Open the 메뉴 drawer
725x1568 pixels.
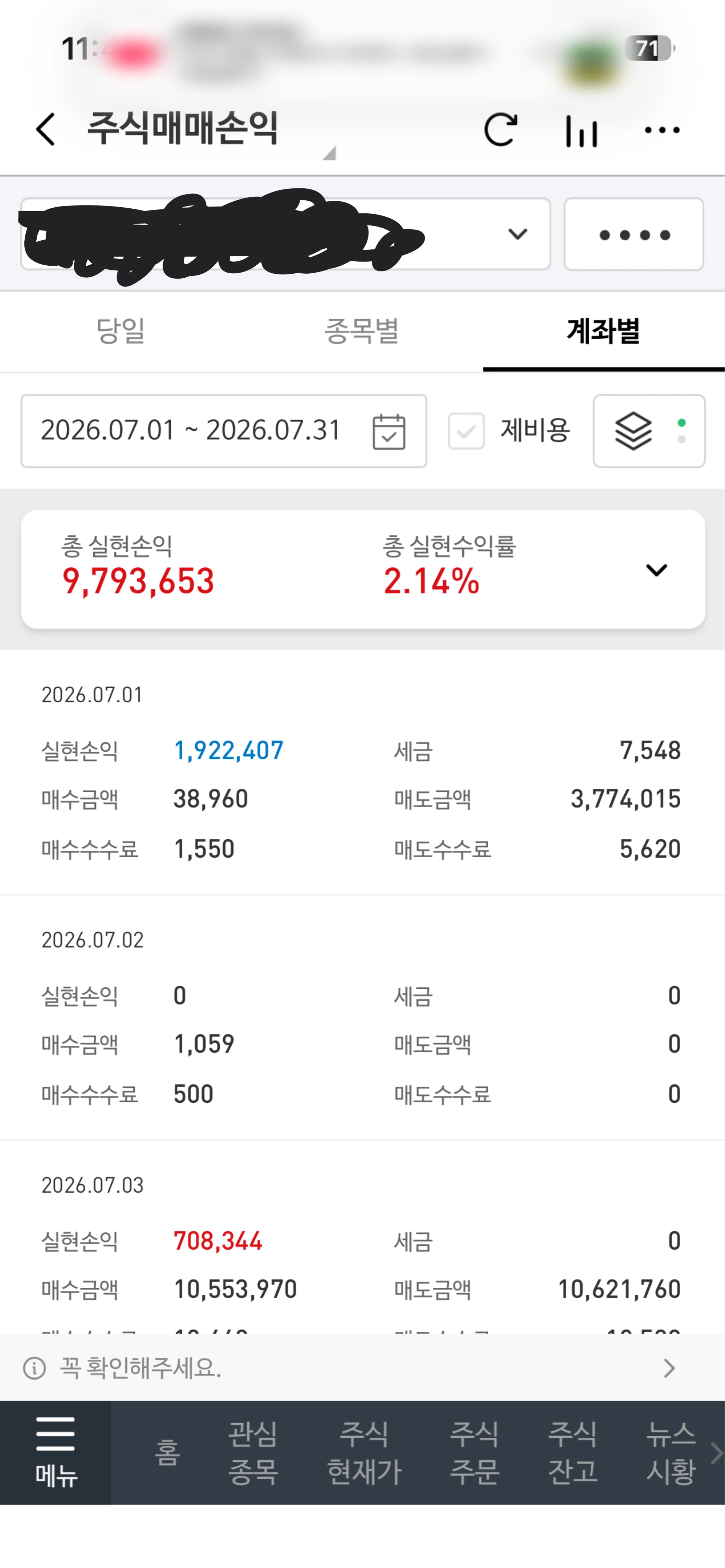56,1452
